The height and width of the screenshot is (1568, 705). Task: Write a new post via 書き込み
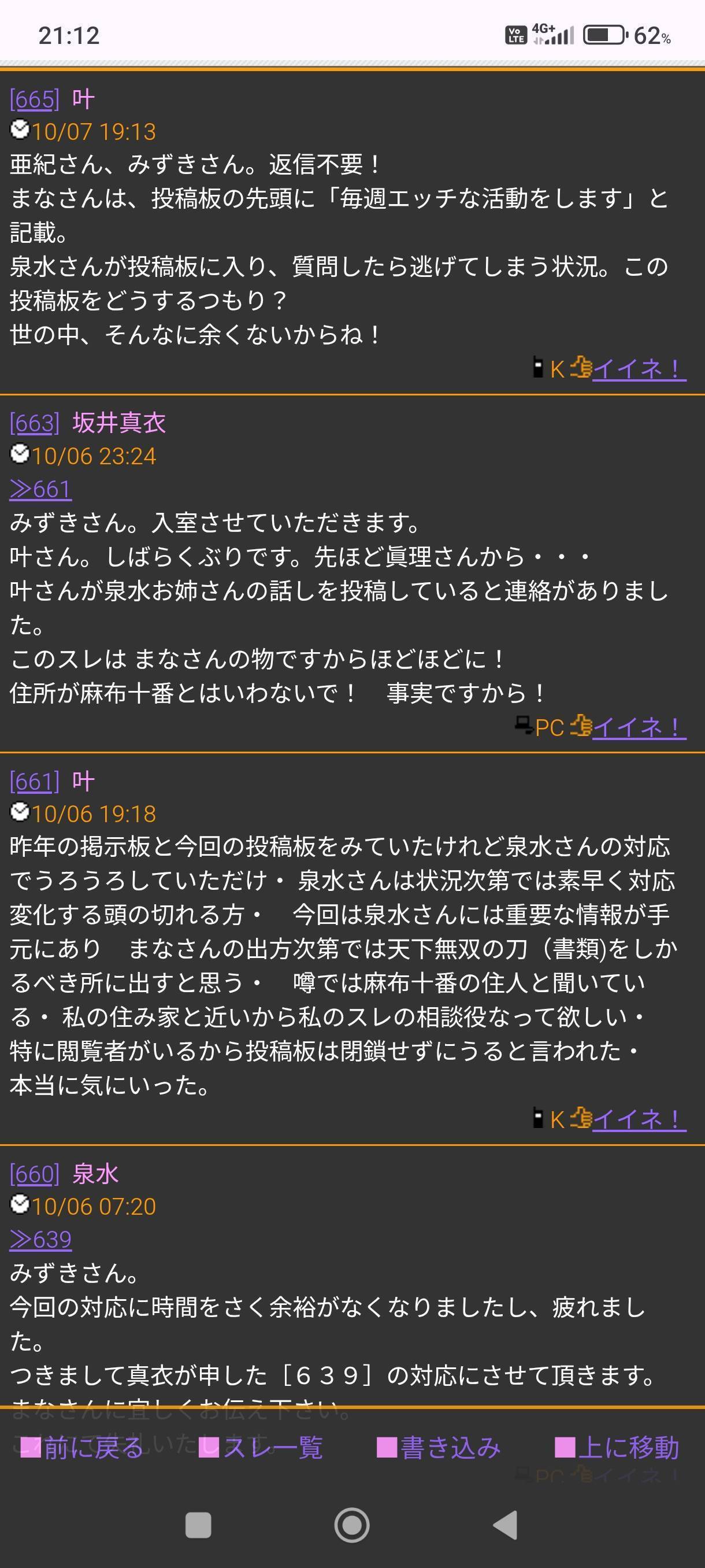(x=439, y=1448)
